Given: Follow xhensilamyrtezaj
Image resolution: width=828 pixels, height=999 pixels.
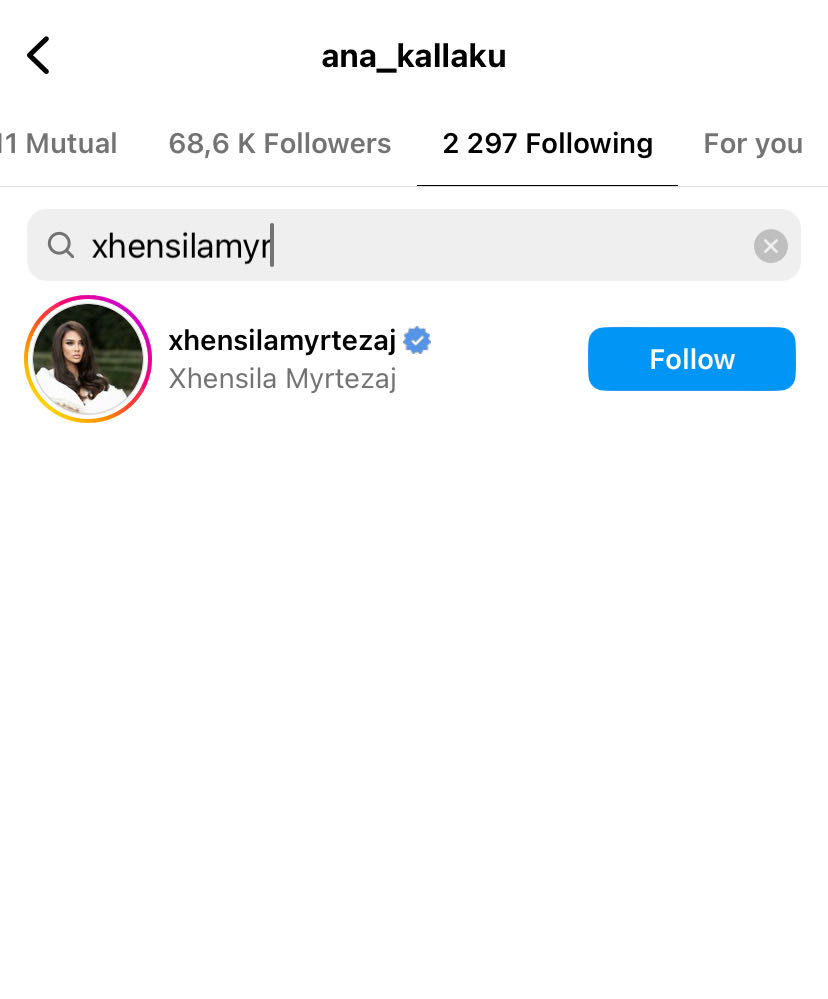Looking at the screenshot, I should point(691,359).
